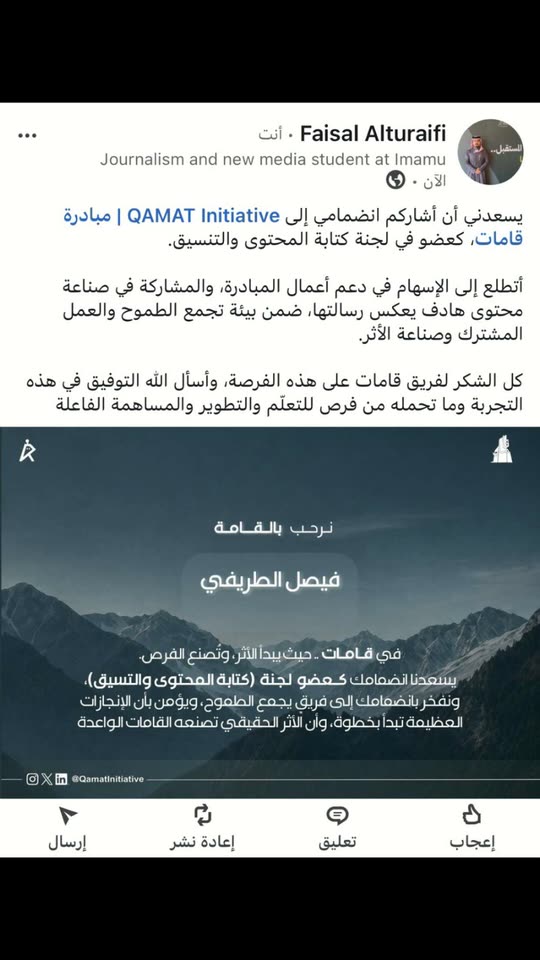540x960 pixels.
Task: Repost using the إعادة نشر button
Action: tap(203, 828)
